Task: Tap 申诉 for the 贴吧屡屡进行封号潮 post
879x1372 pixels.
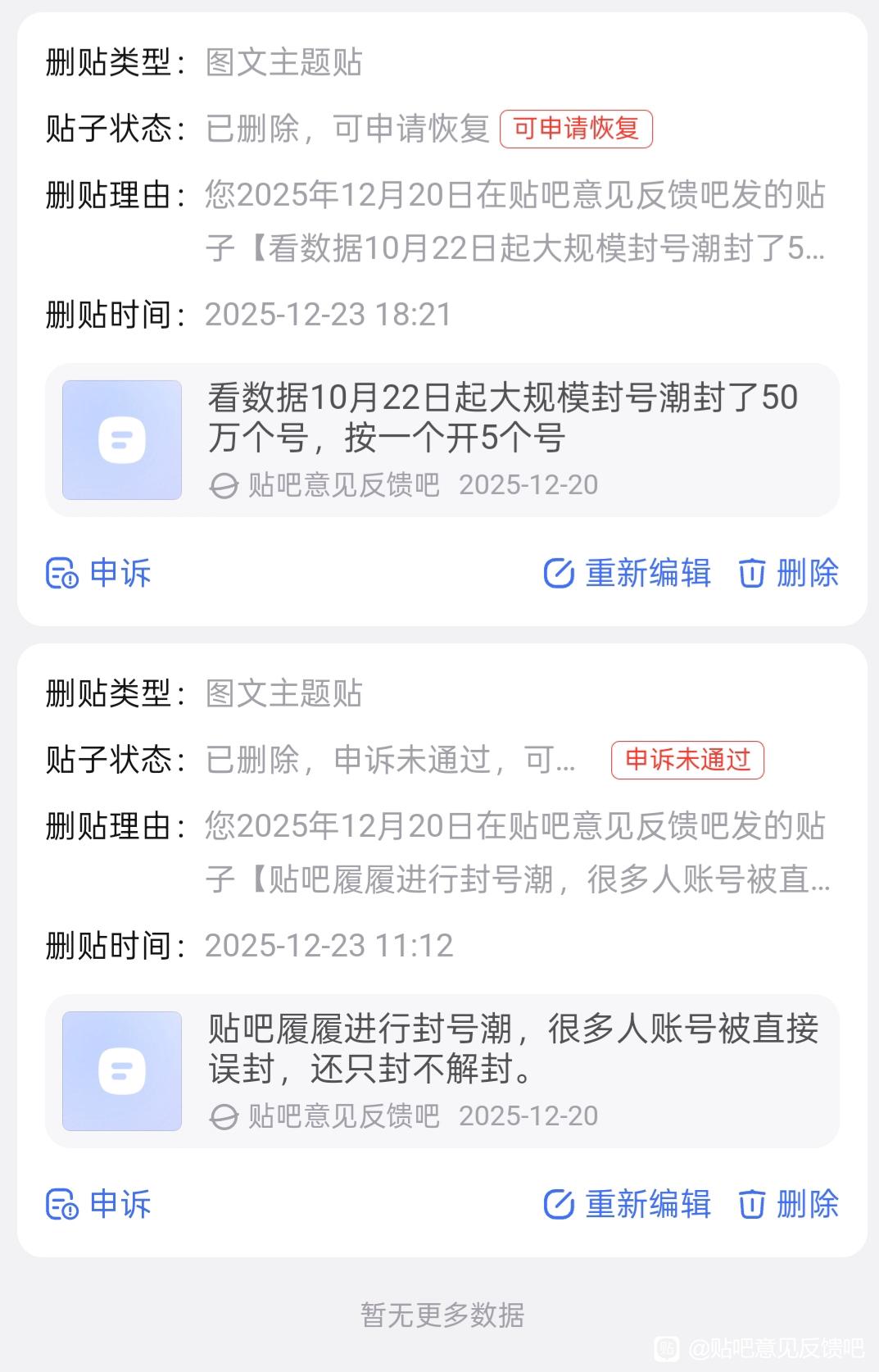Action: pos(98,1204)
